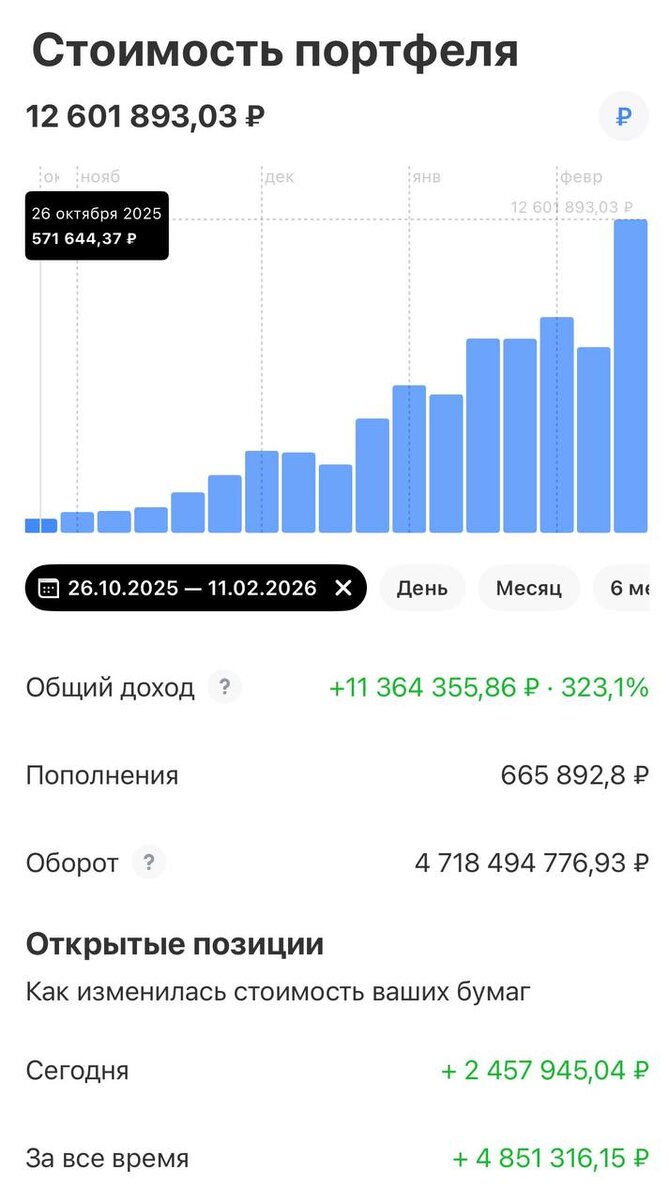Show help for Оборот
669x1200 pixels.
click(x=149, y=862)
